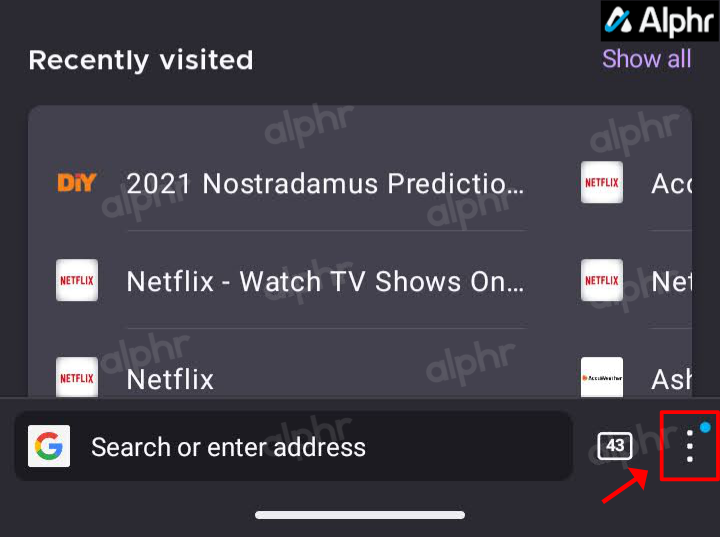720x537 pixels.
Task: Open the plain Netflix recent entry
Action: (170, 380)
